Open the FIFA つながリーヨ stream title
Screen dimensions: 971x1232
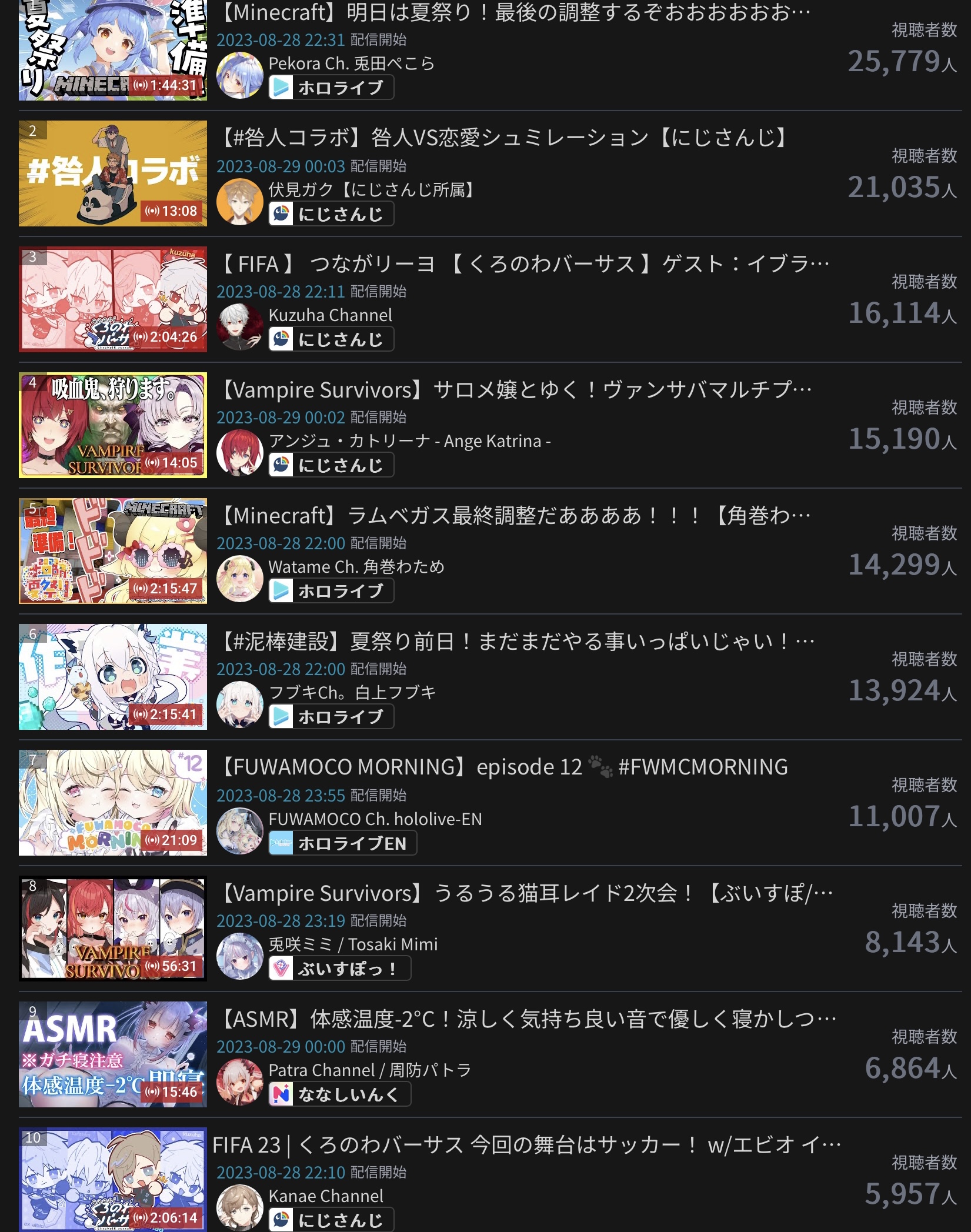523,264
